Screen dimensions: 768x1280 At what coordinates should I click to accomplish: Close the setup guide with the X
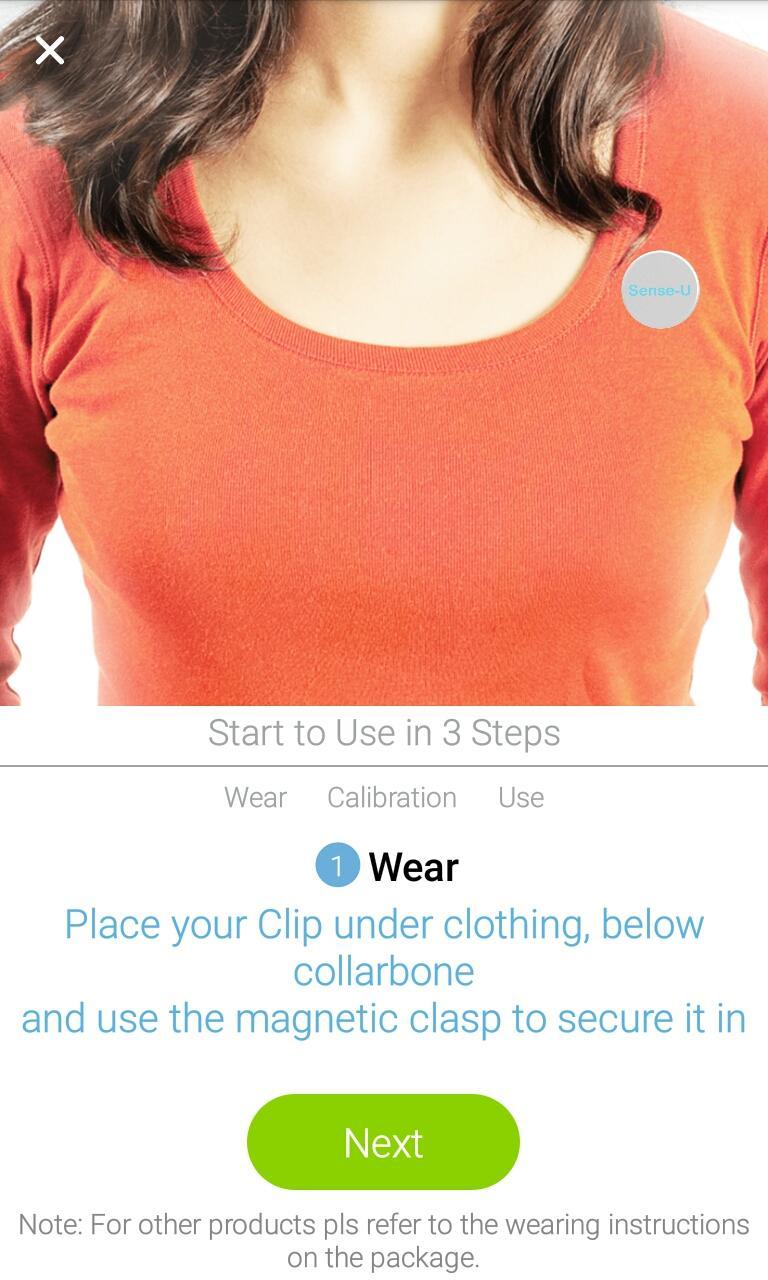pos(50,50)
